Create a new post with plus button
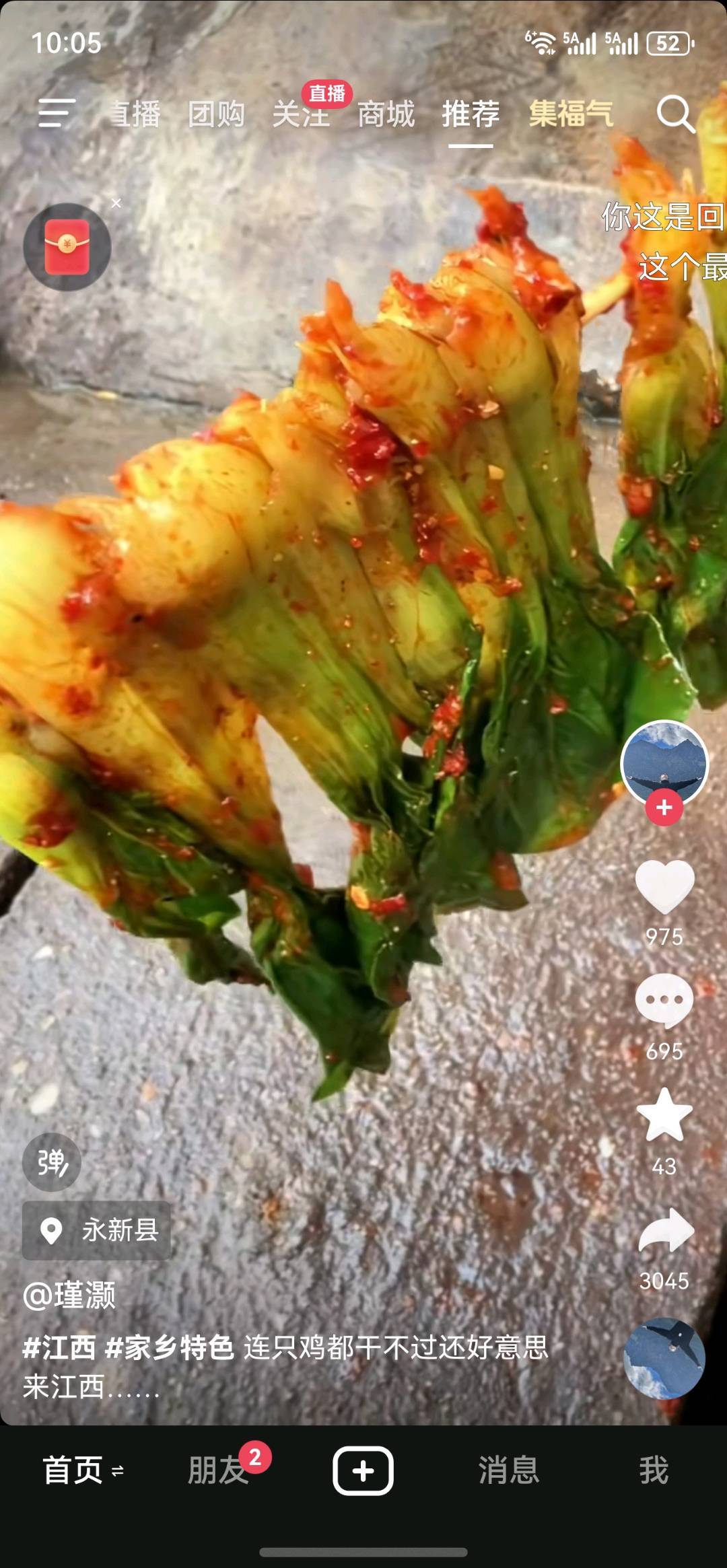The height and width of the screenshot is (1568, 727). [x=363, y=1470]
